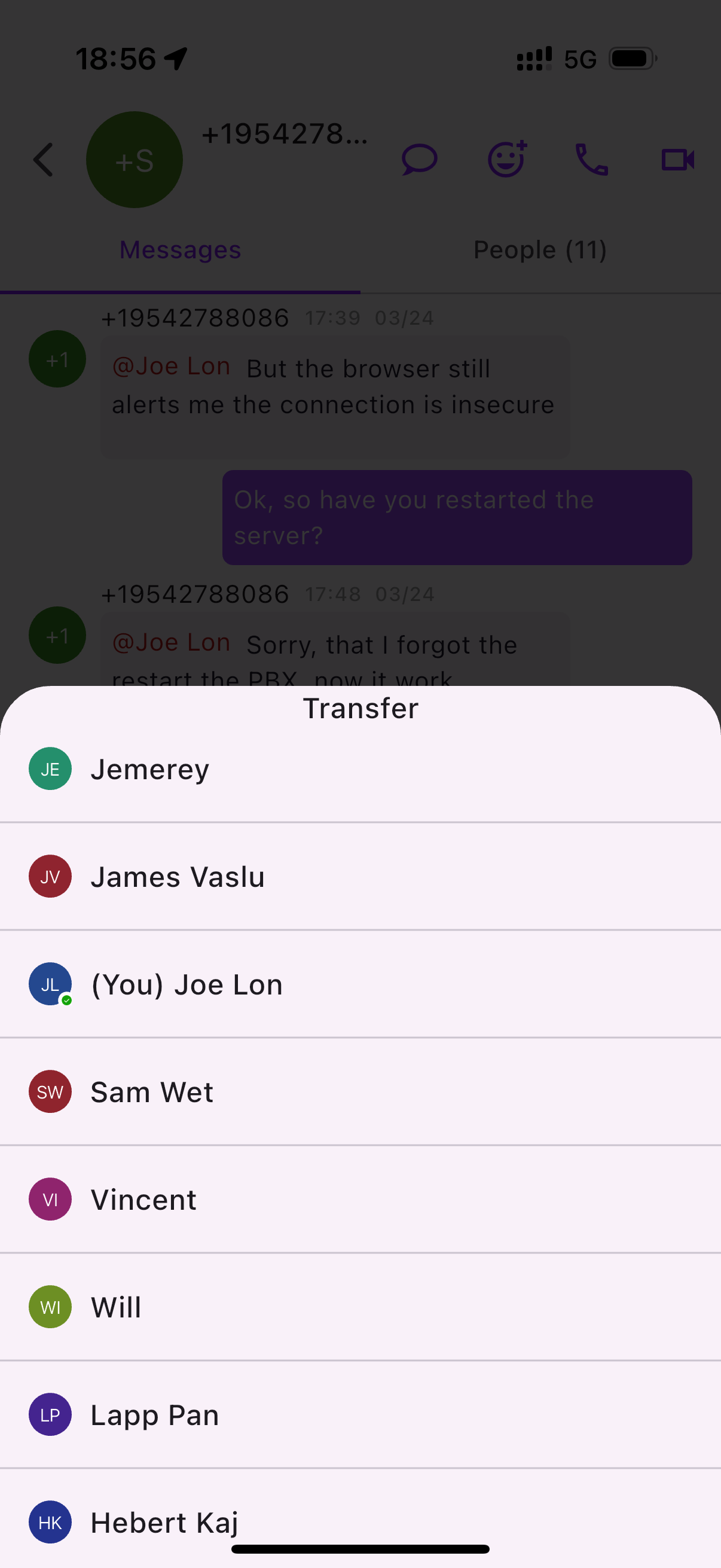Select Vincent in the Transfer list
Image resolution: width=721 pixels, height=1568 pixels.
coord(143,1199)
